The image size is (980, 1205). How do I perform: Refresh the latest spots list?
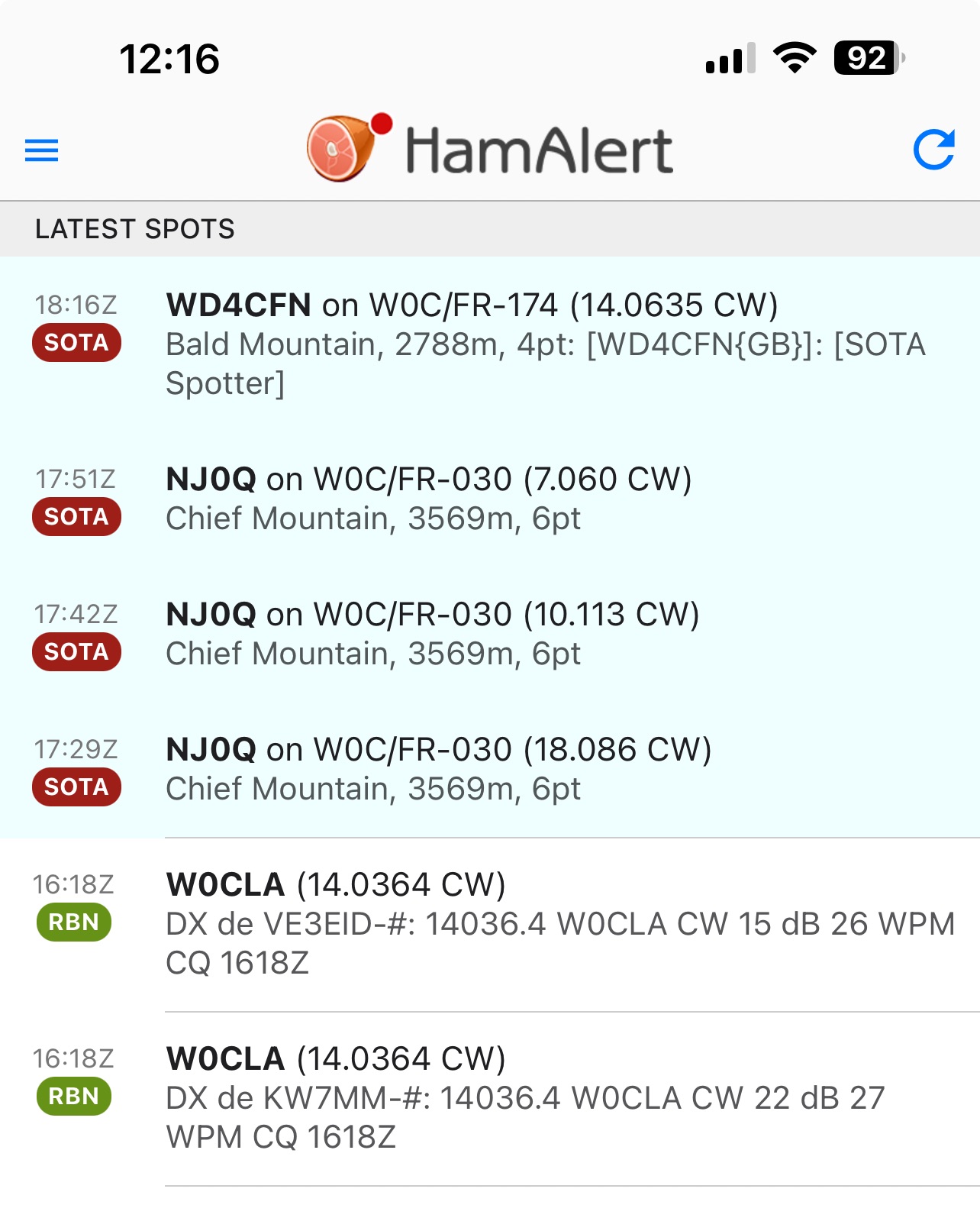click(x=933, y=150)
